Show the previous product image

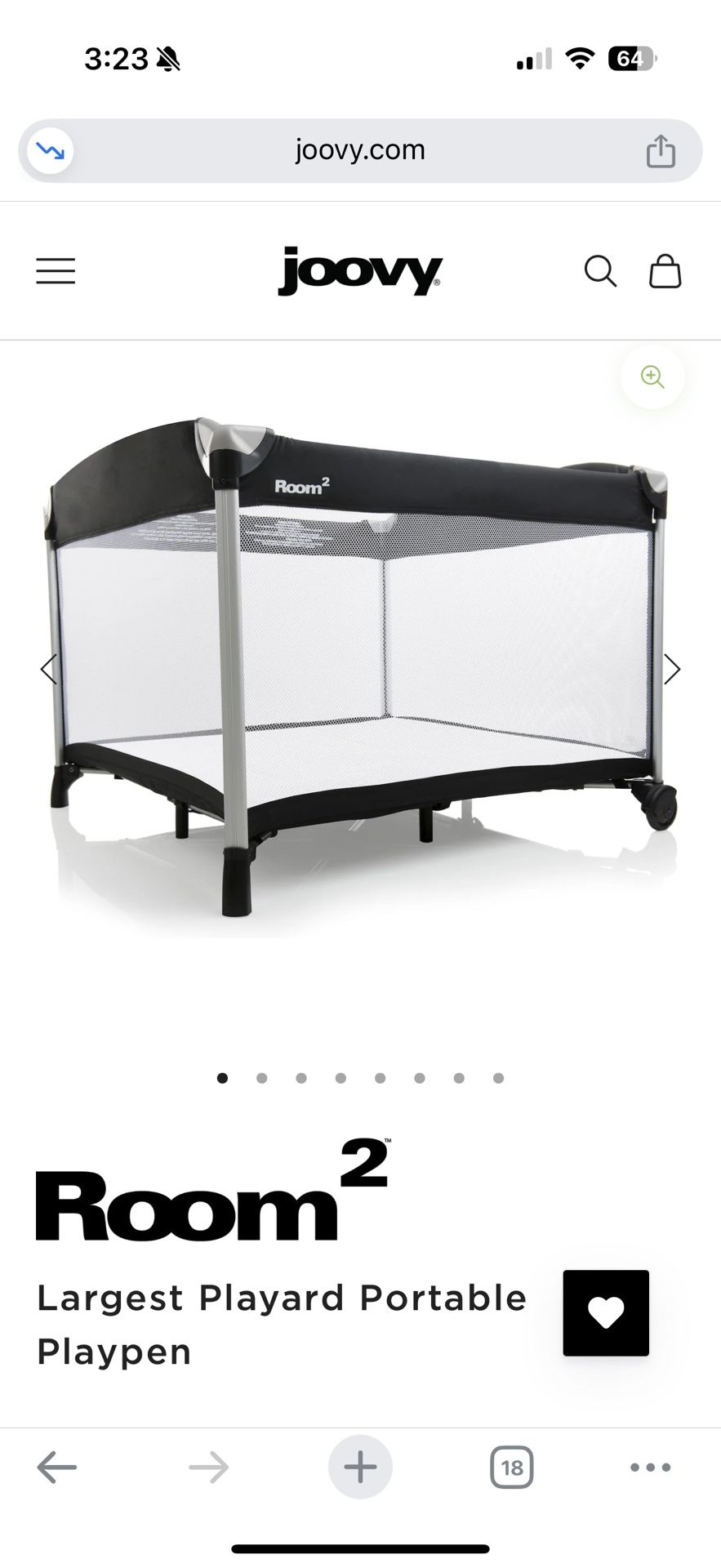coord(49,669)
